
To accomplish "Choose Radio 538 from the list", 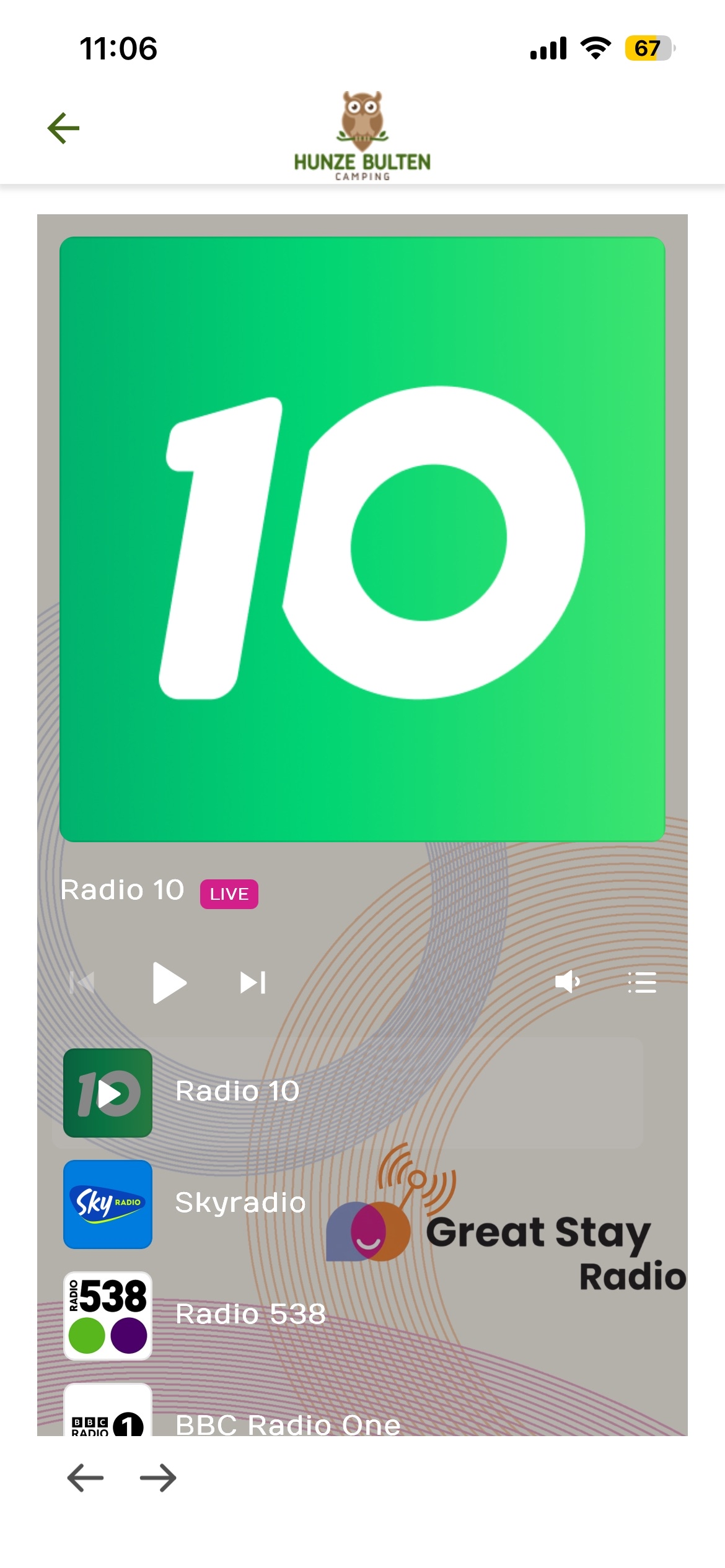I will point(250,1315).
